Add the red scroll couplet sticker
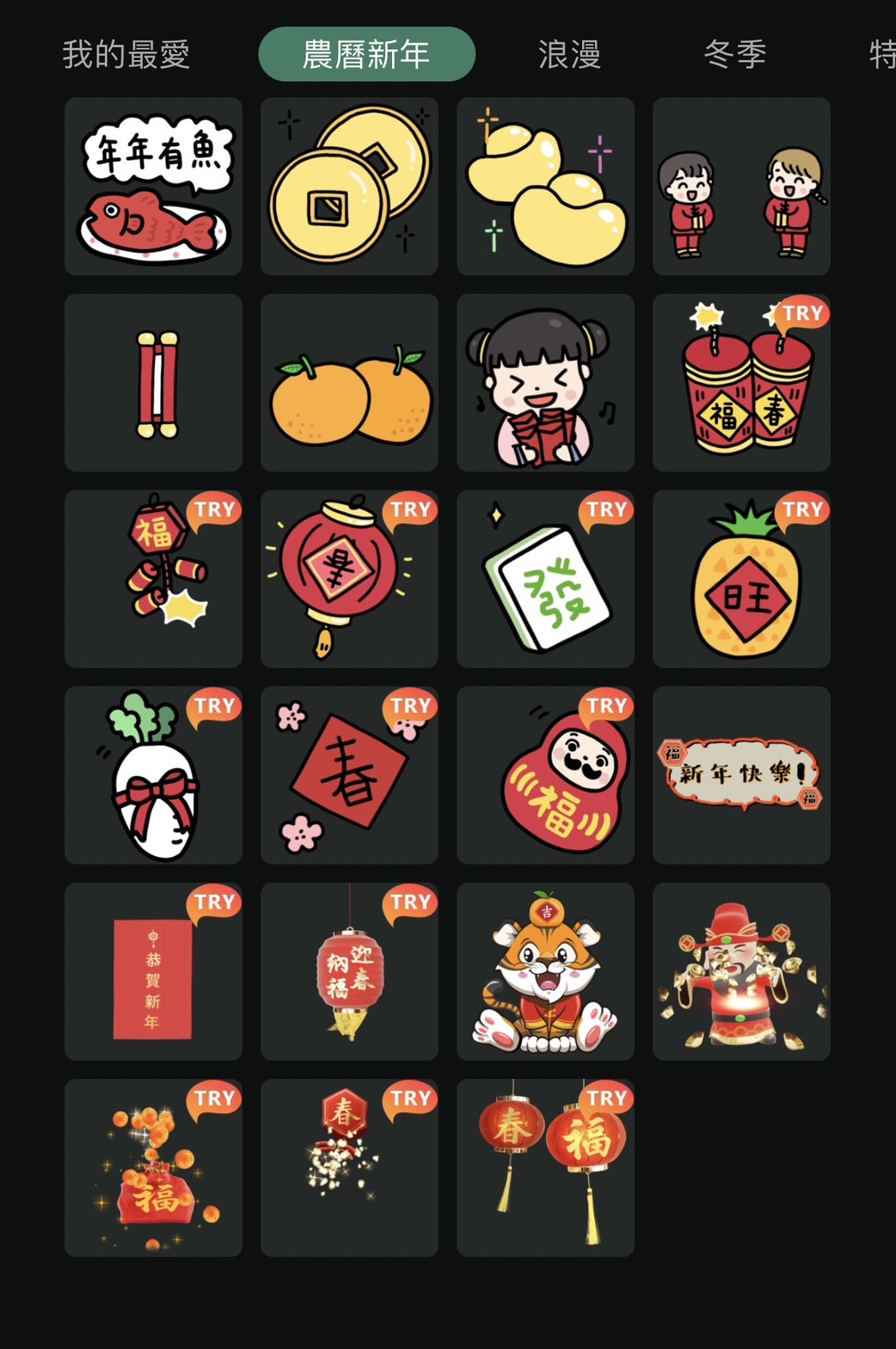 [153, 383]
